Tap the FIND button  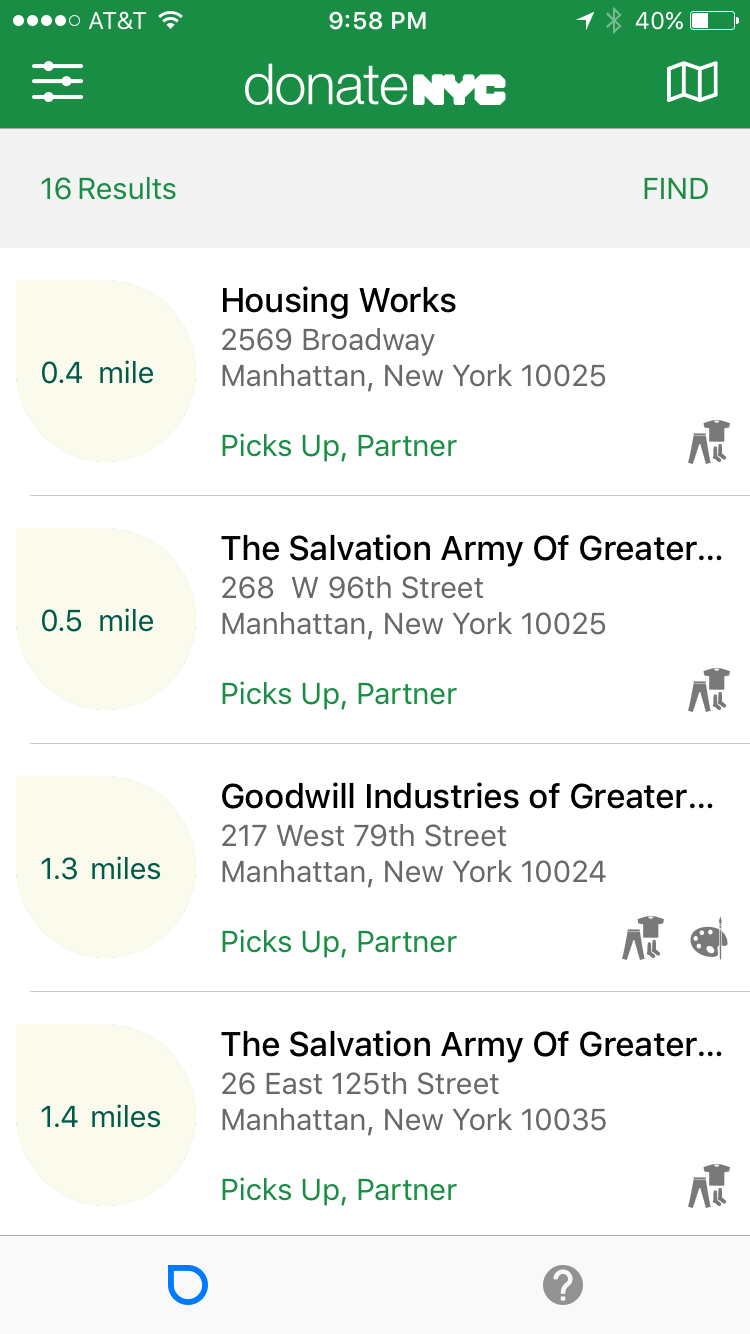[675, 189]
